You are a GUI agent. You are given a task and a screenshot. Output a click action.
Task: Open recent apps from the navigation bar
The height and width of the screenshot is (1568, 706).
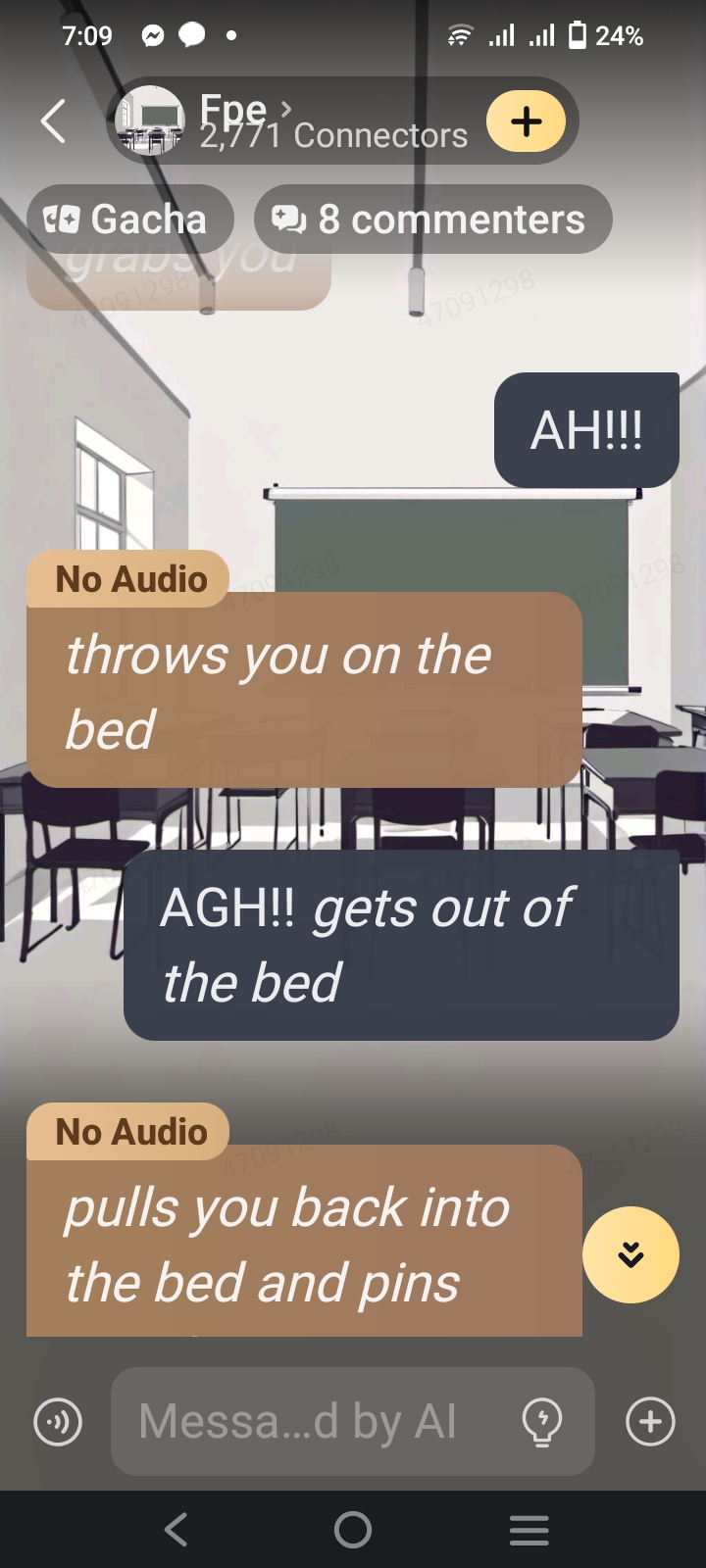click(x=529, y=1530)
